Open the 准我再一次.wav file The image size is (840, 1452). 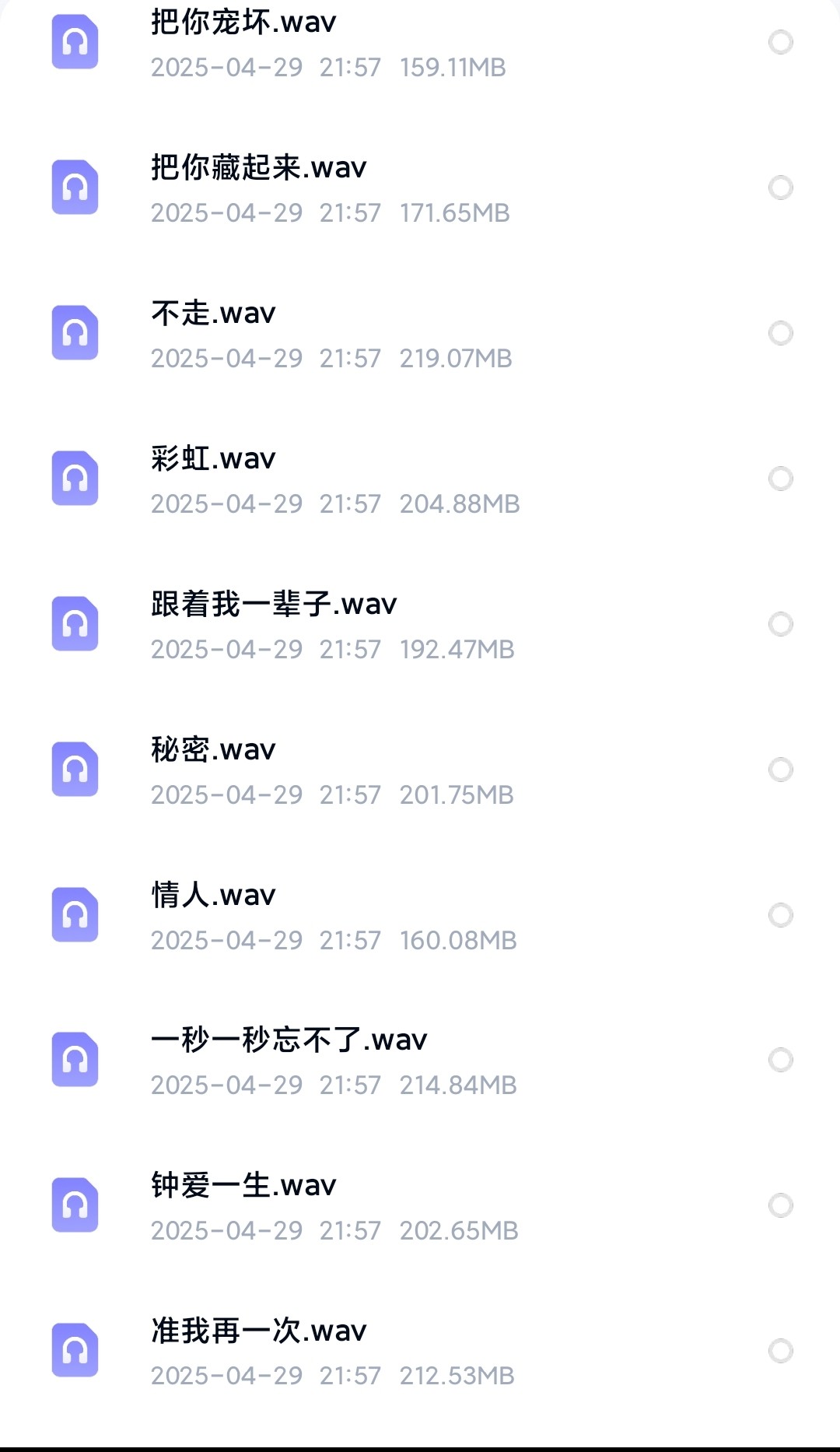click(x=258, y=1331)
